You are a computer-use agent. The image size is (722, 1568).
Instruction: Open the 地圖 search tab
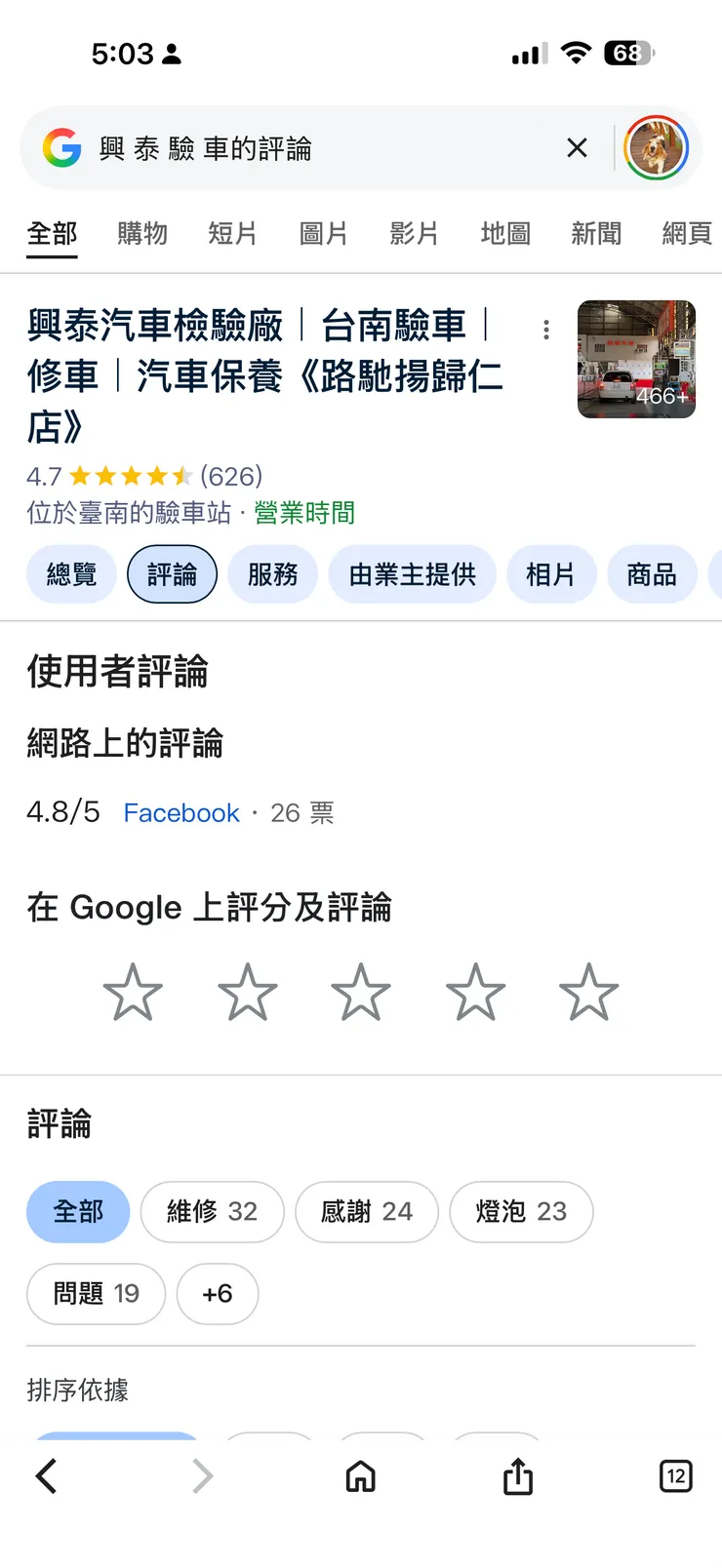coord(503,234)
